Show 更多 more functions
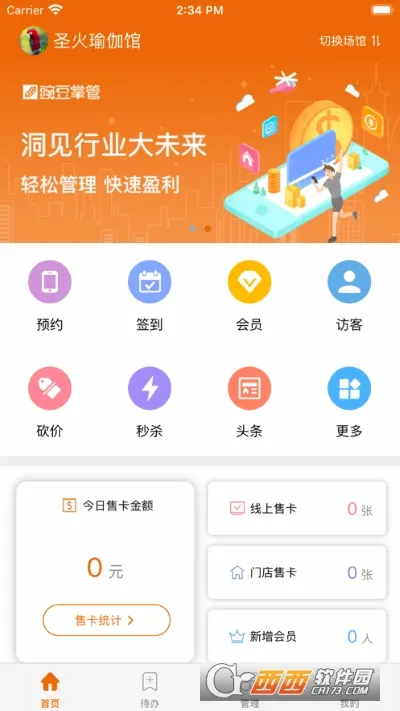 pyautogui.click(x=349, y=402)
